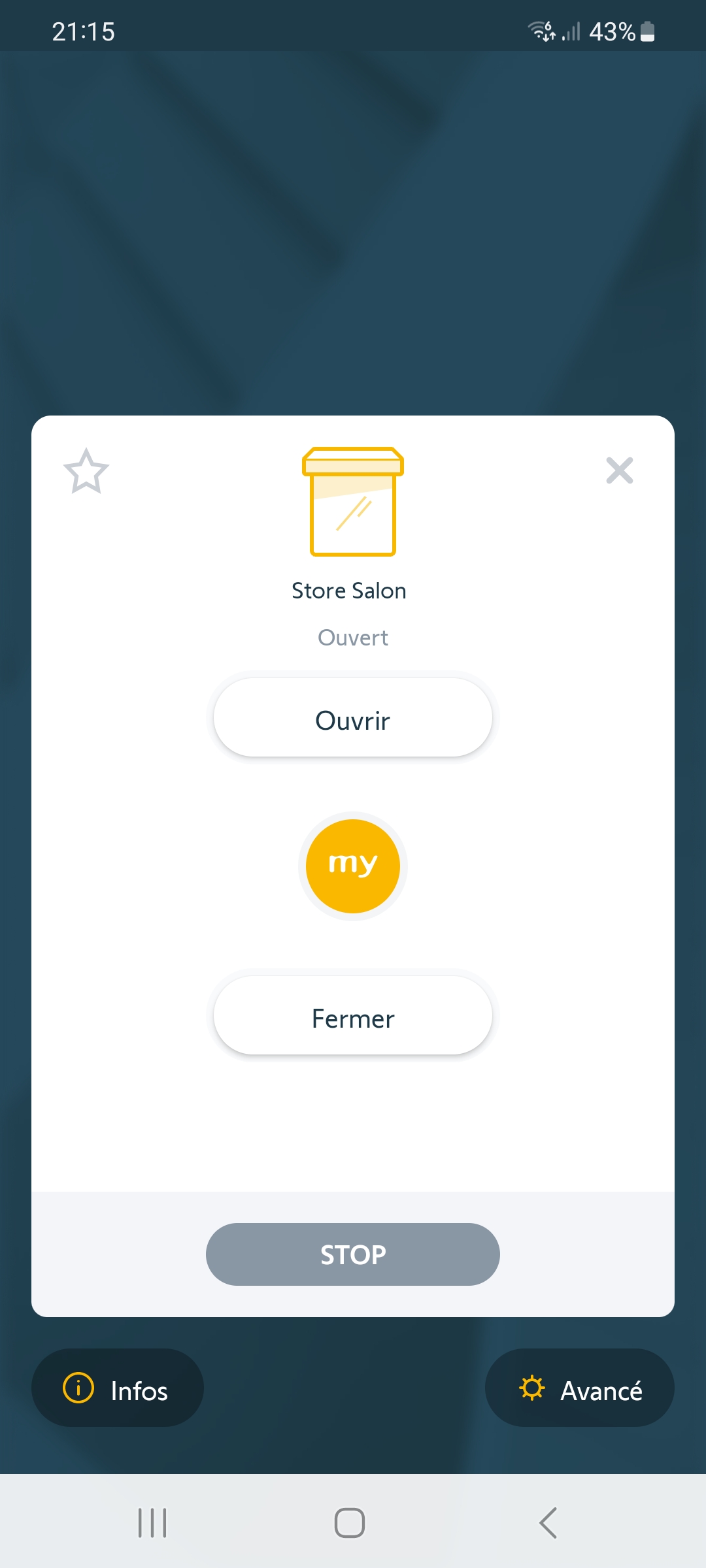Image resolution: width=706 pixels, height=1568 pixels.
Task: Mark Store Salon as favorite with the star
Action: [x=86, y=471]
